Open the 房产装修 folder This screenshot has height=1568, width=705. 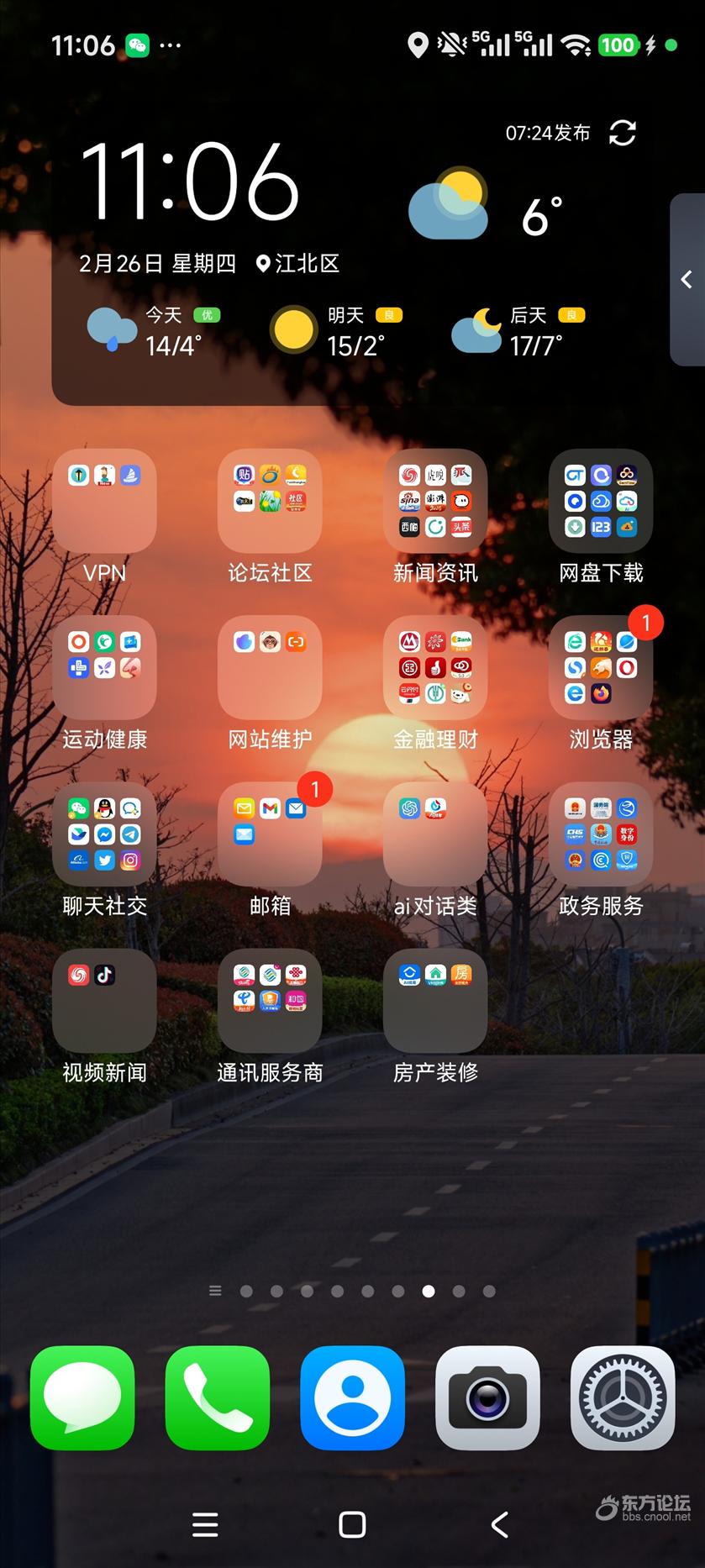(x=435, y=1001)
